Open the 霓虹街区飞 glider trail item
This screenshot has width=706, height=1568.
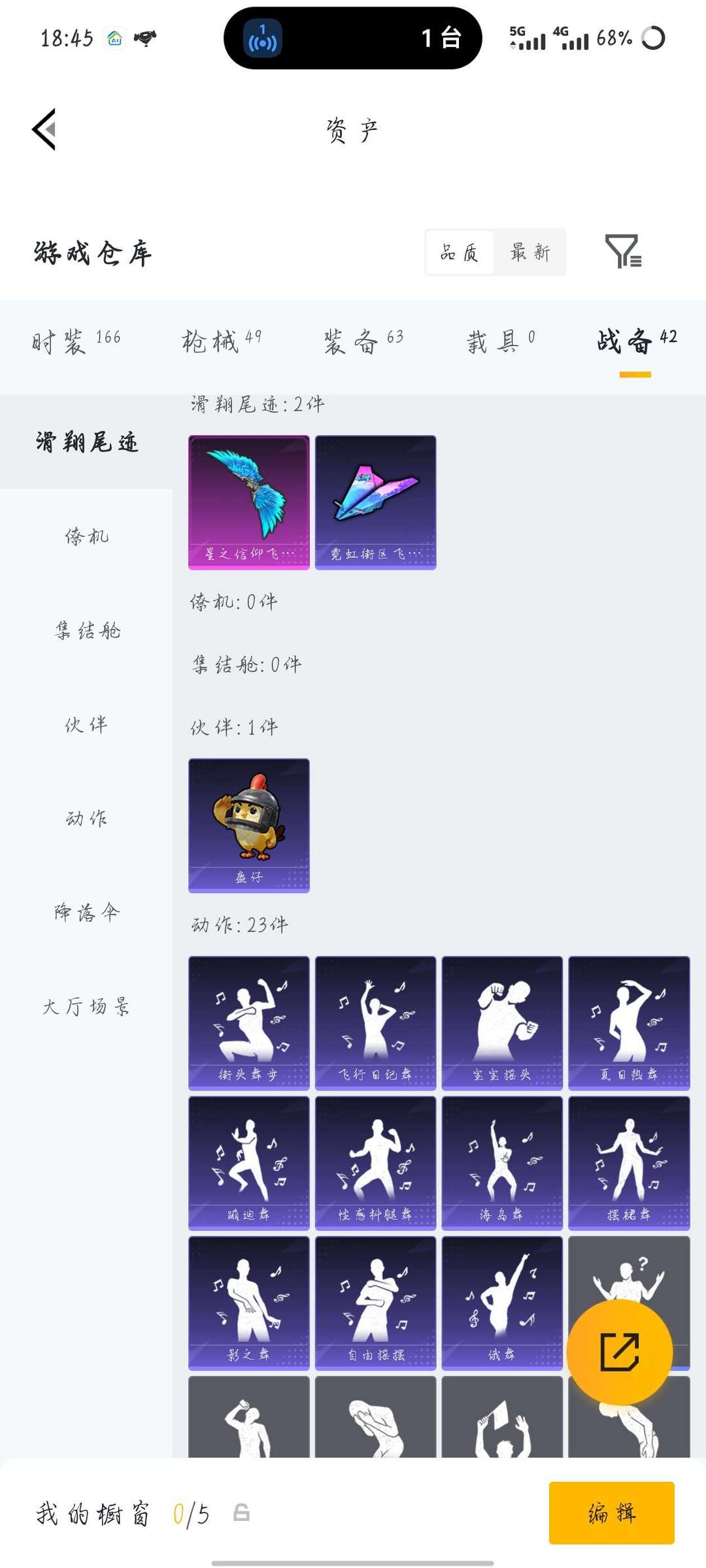(375, 502)
